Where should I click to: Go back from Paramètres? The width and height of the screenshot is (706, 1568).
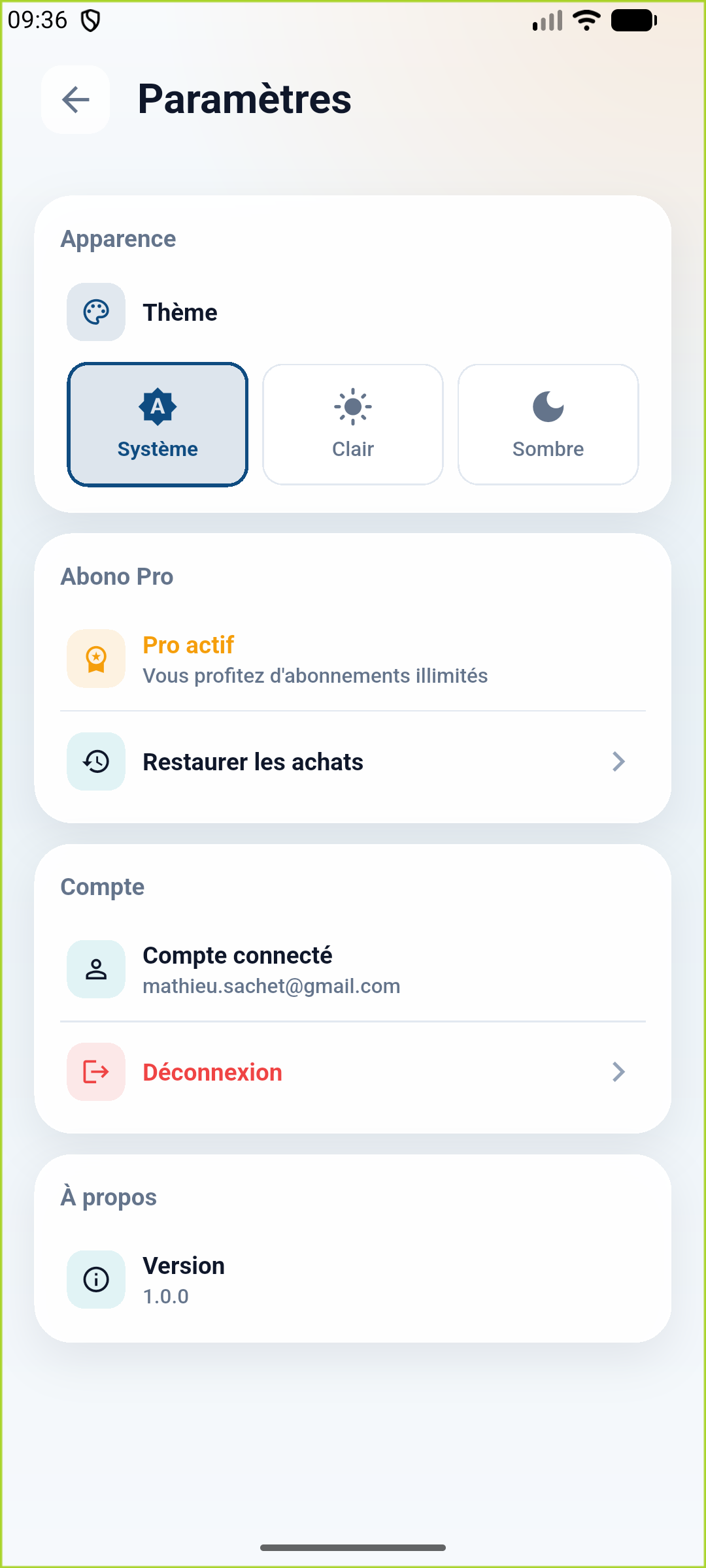[x=75, y=100]
